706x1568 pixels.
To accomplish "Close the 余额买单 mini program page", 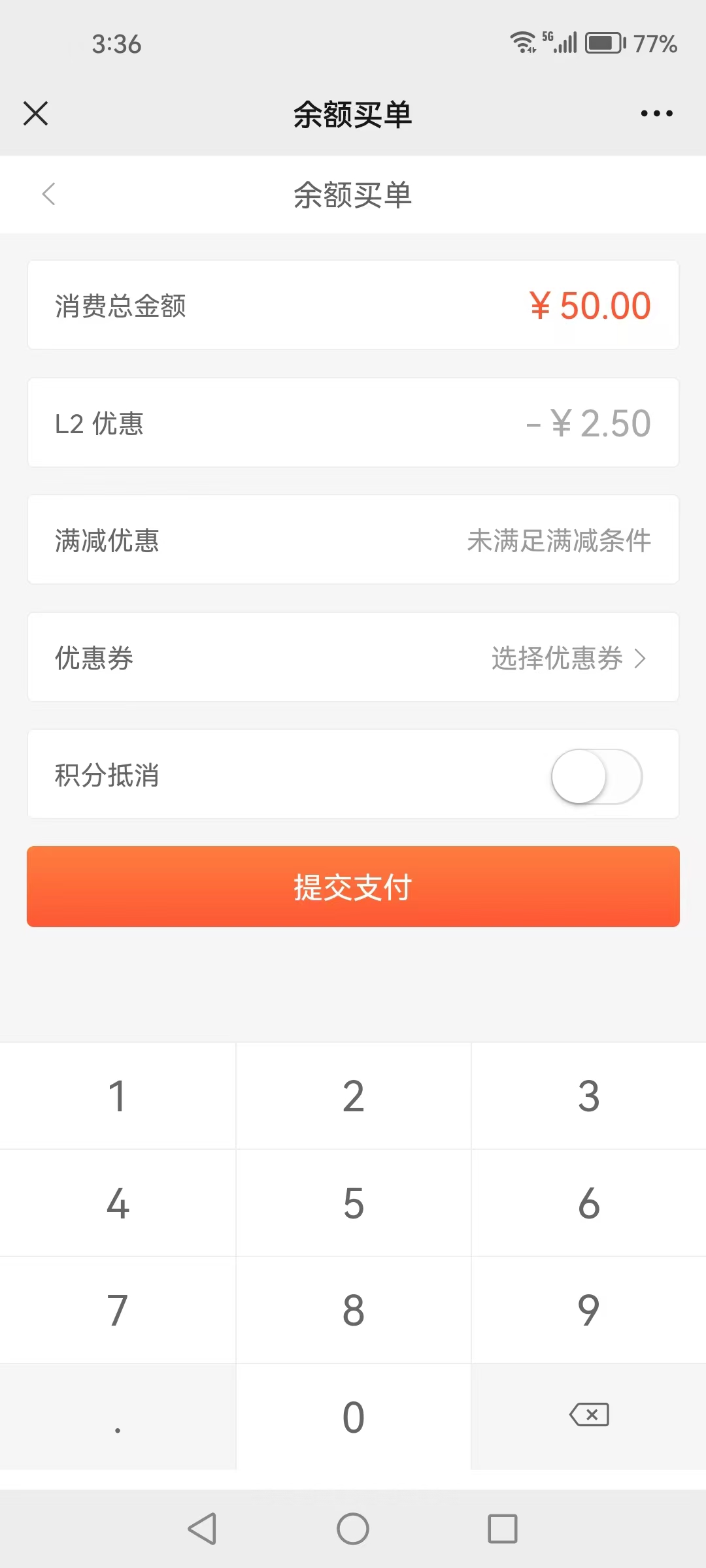I will pyautogui.click(x=36, y=114).
